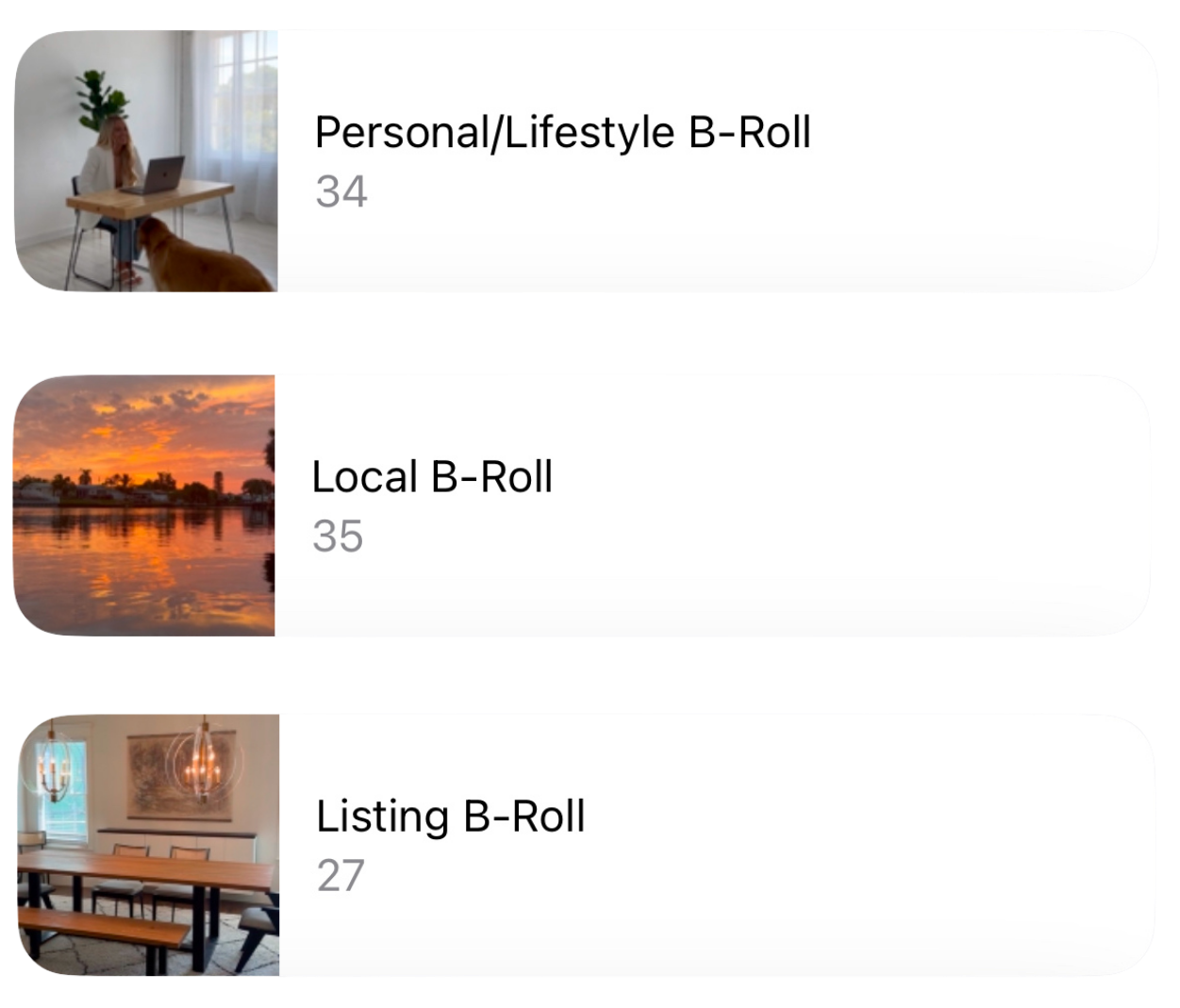The image size is (1180, 1008).
Task: Open the Local B-Roll album
Action: 580,505
